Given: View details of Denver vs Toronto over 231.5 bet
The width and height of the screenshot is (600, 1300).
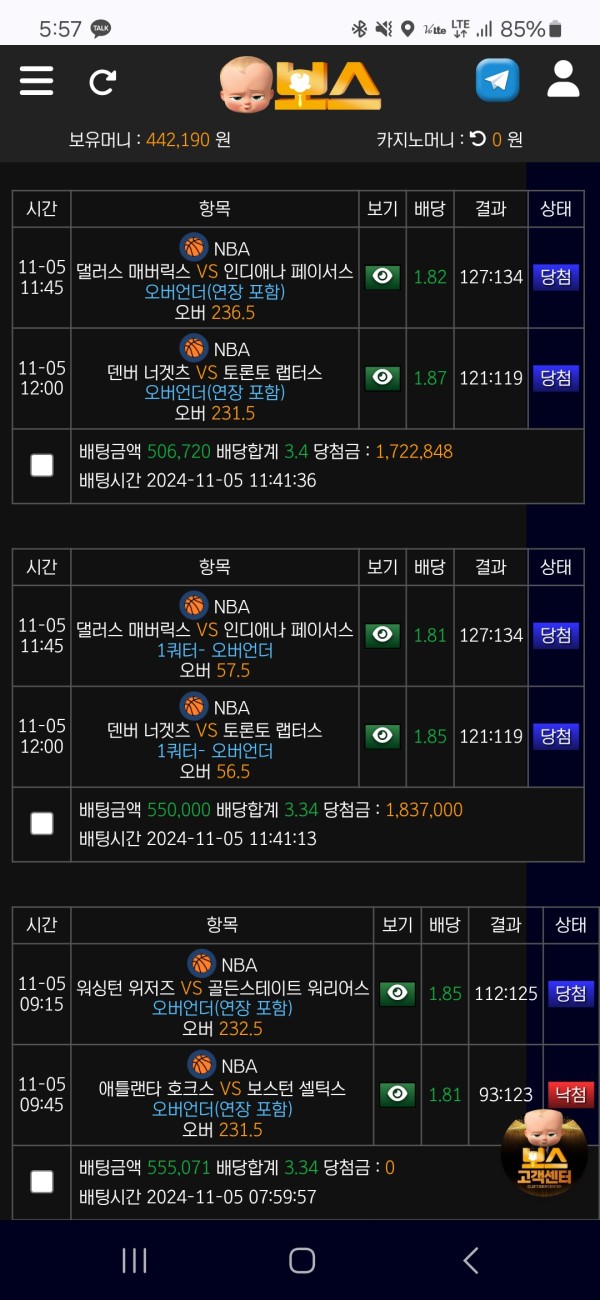Looking at the screenshot, I should tap(382, 377).
